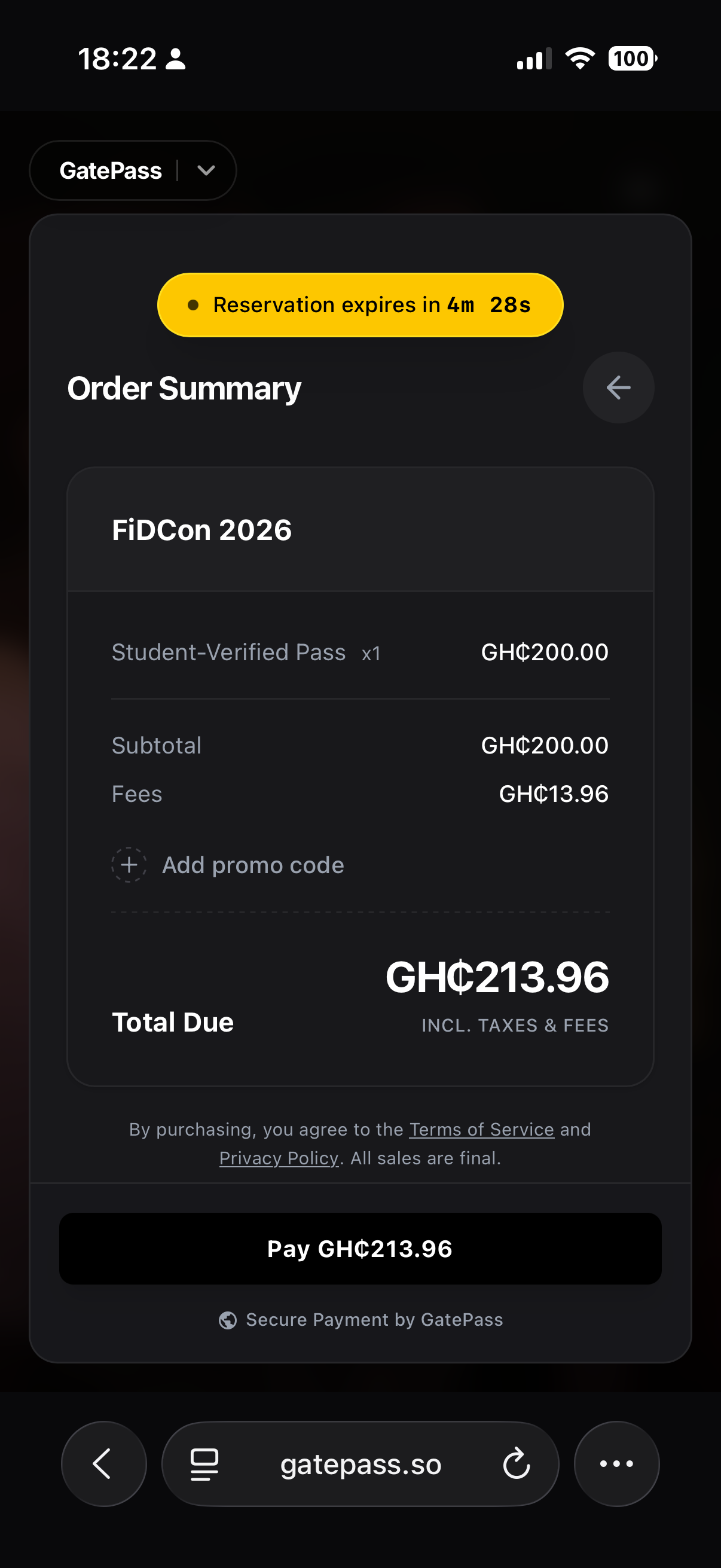Go back from Order Summary via the arrow
This screenshot has width=721, height=1568.
tap(618, 388)
